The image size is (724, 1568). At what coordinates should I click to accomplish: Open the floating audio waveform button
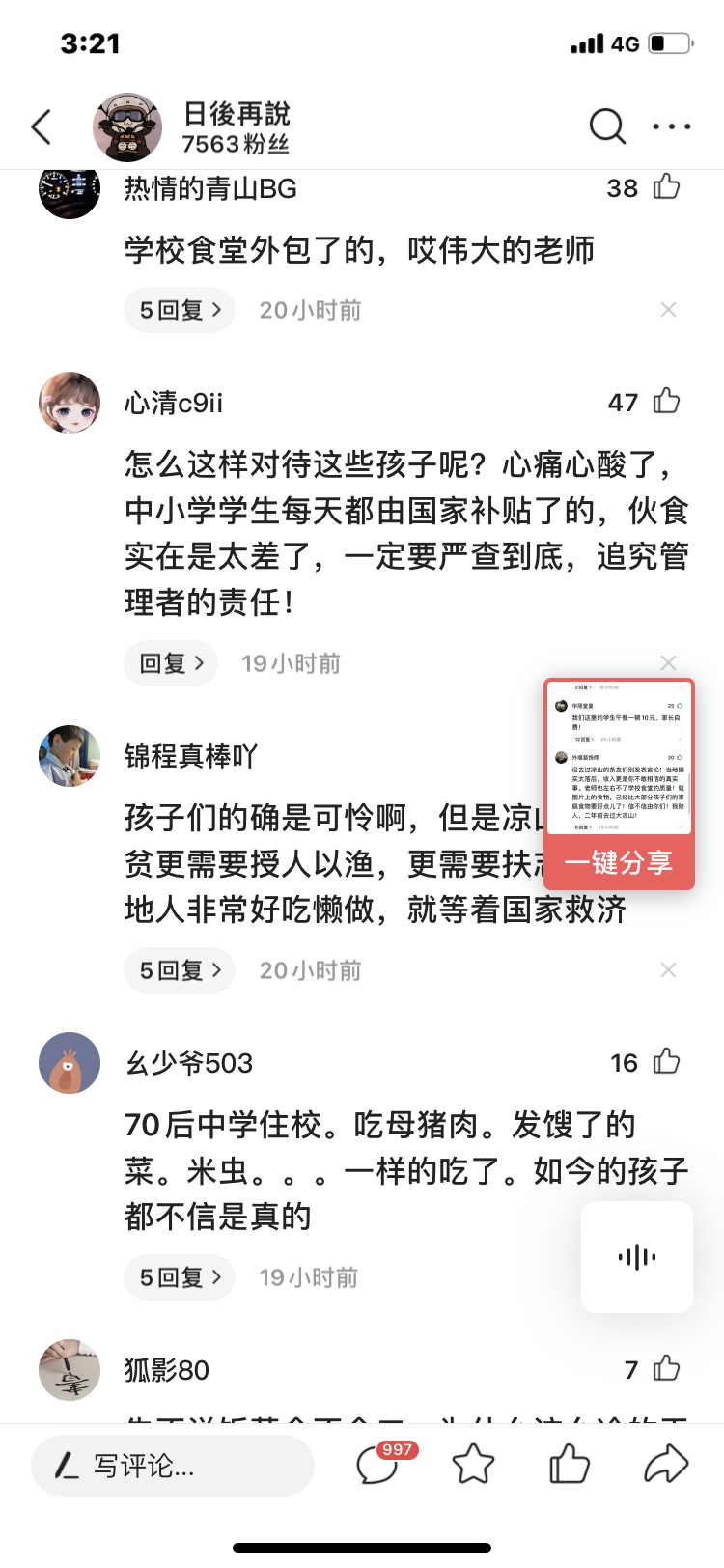click(x=637, y=1257)
